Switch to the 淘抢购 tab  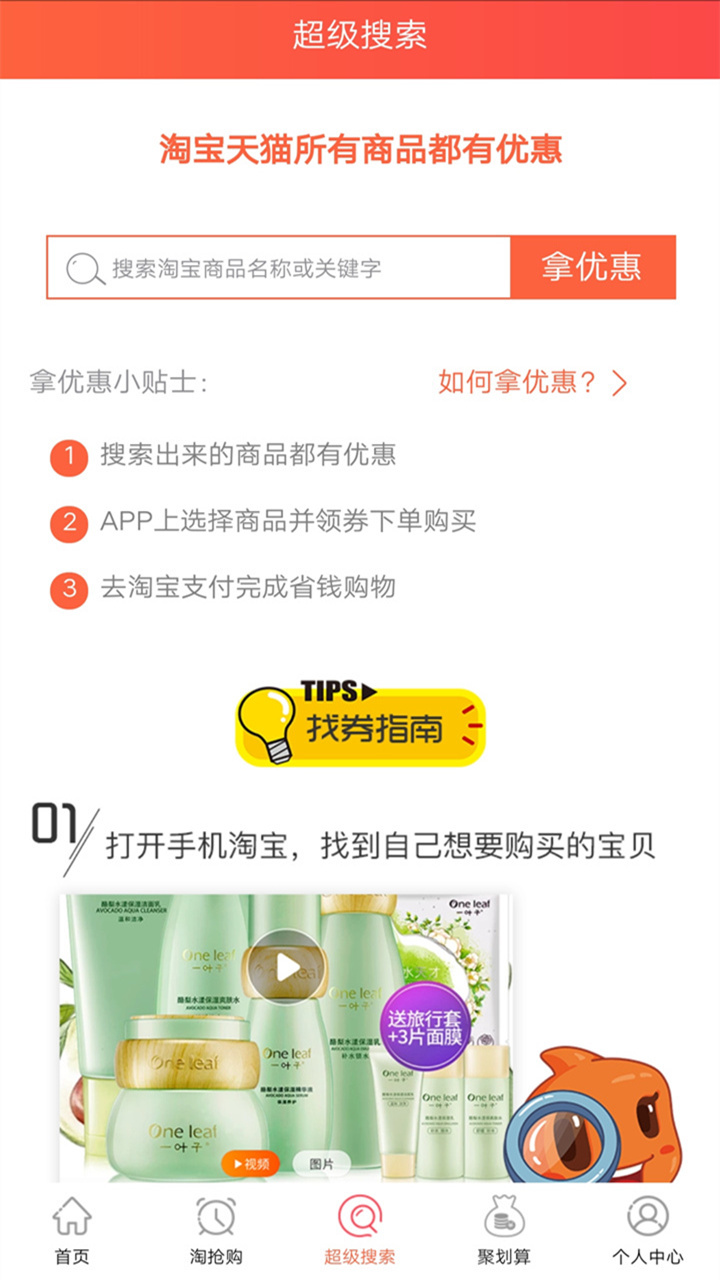[216, 1231]
